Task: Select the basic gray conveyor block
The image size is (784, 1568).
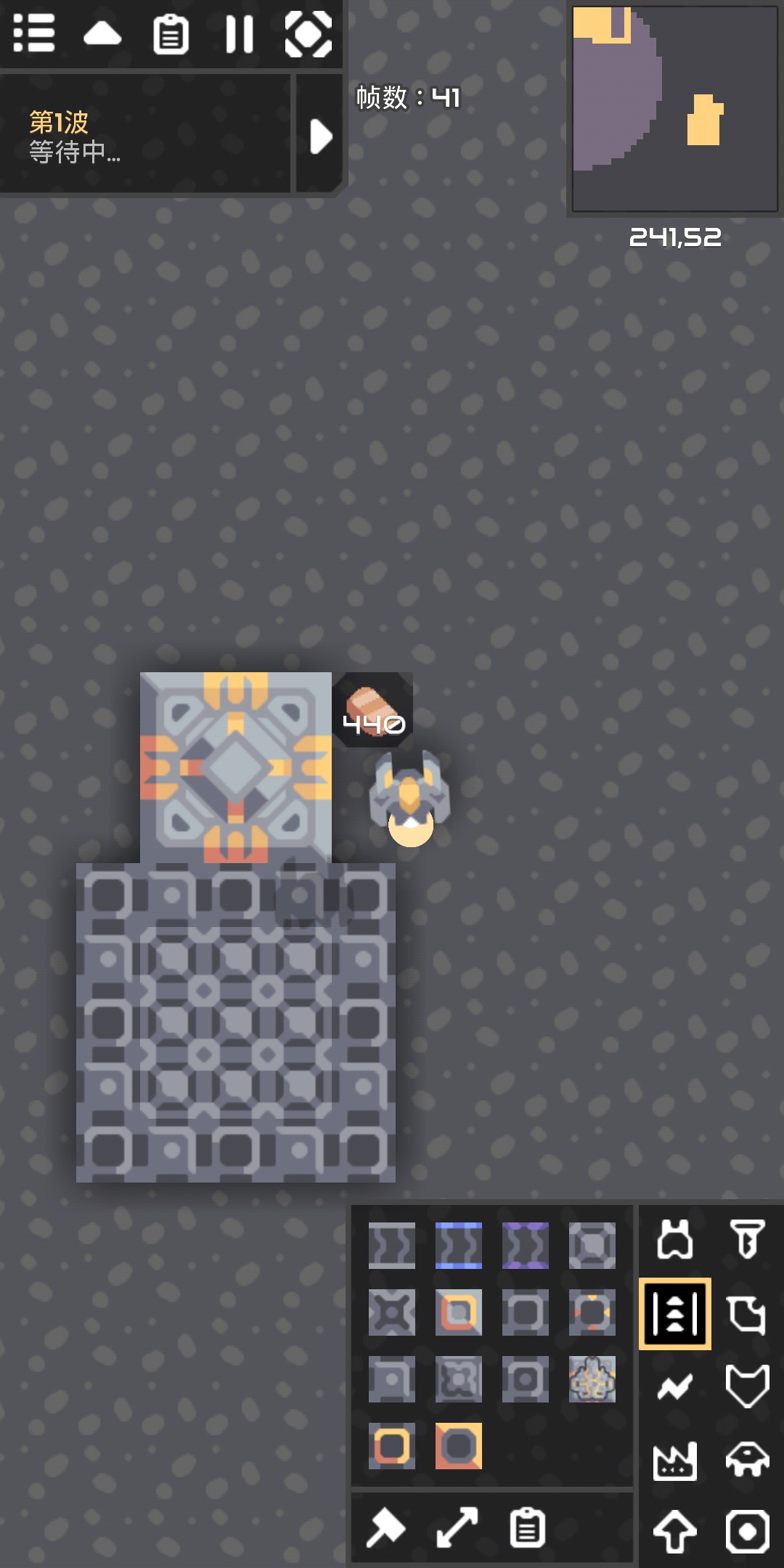Action: coord(392,1246)
